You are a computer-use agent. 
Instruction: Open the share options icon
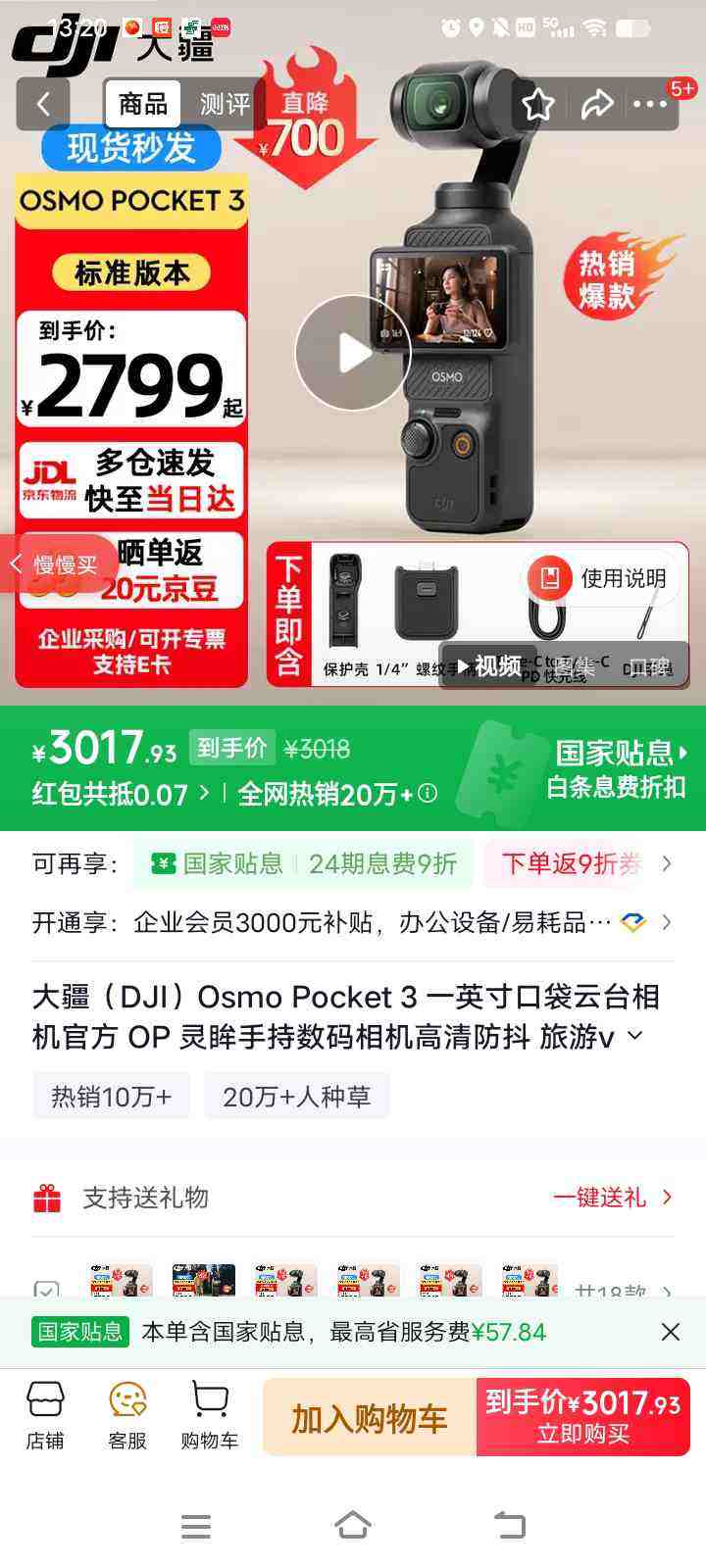(599, 103)
